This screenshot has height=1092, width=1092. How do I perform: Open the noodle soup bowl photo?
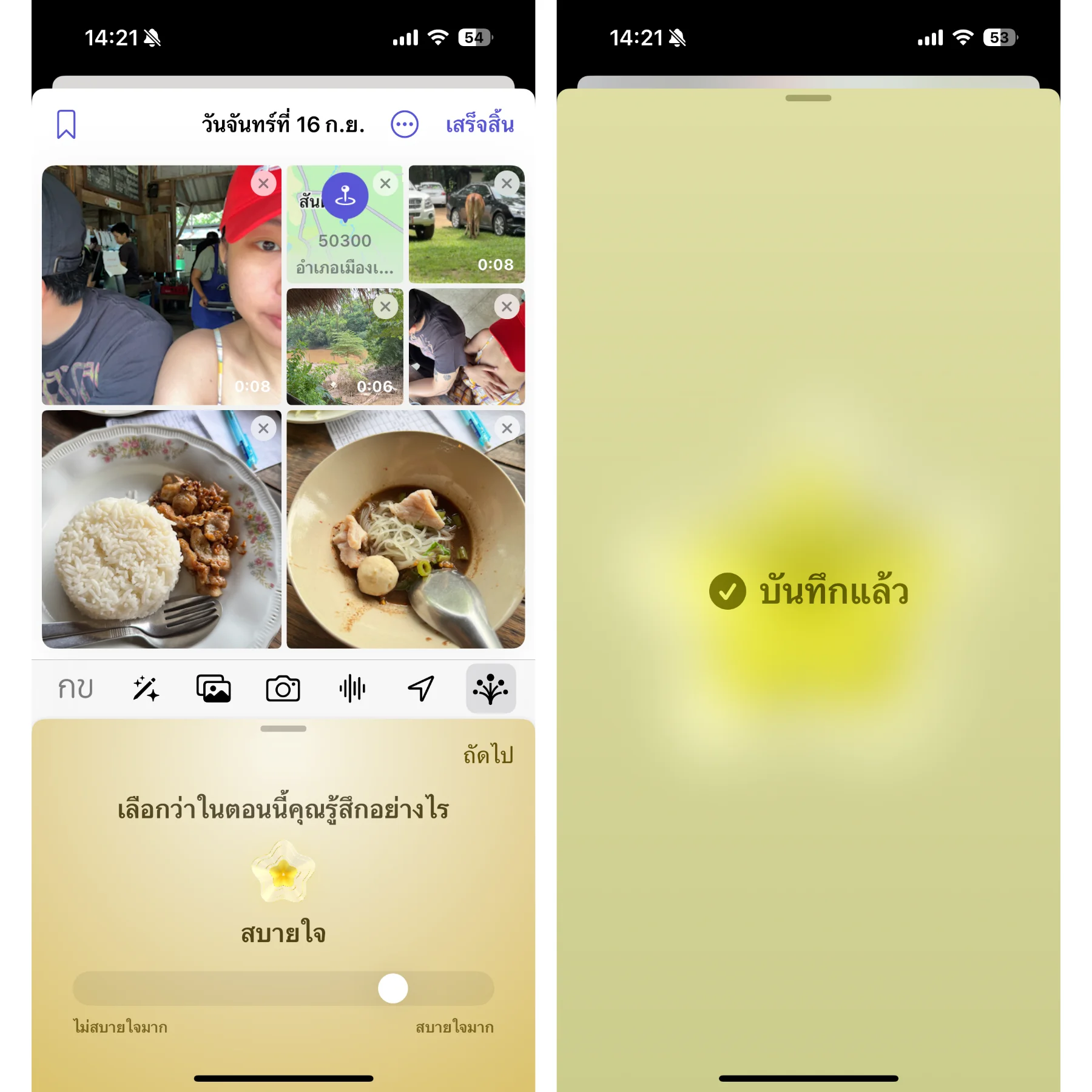pyautogui.click(x=405, y=534)
